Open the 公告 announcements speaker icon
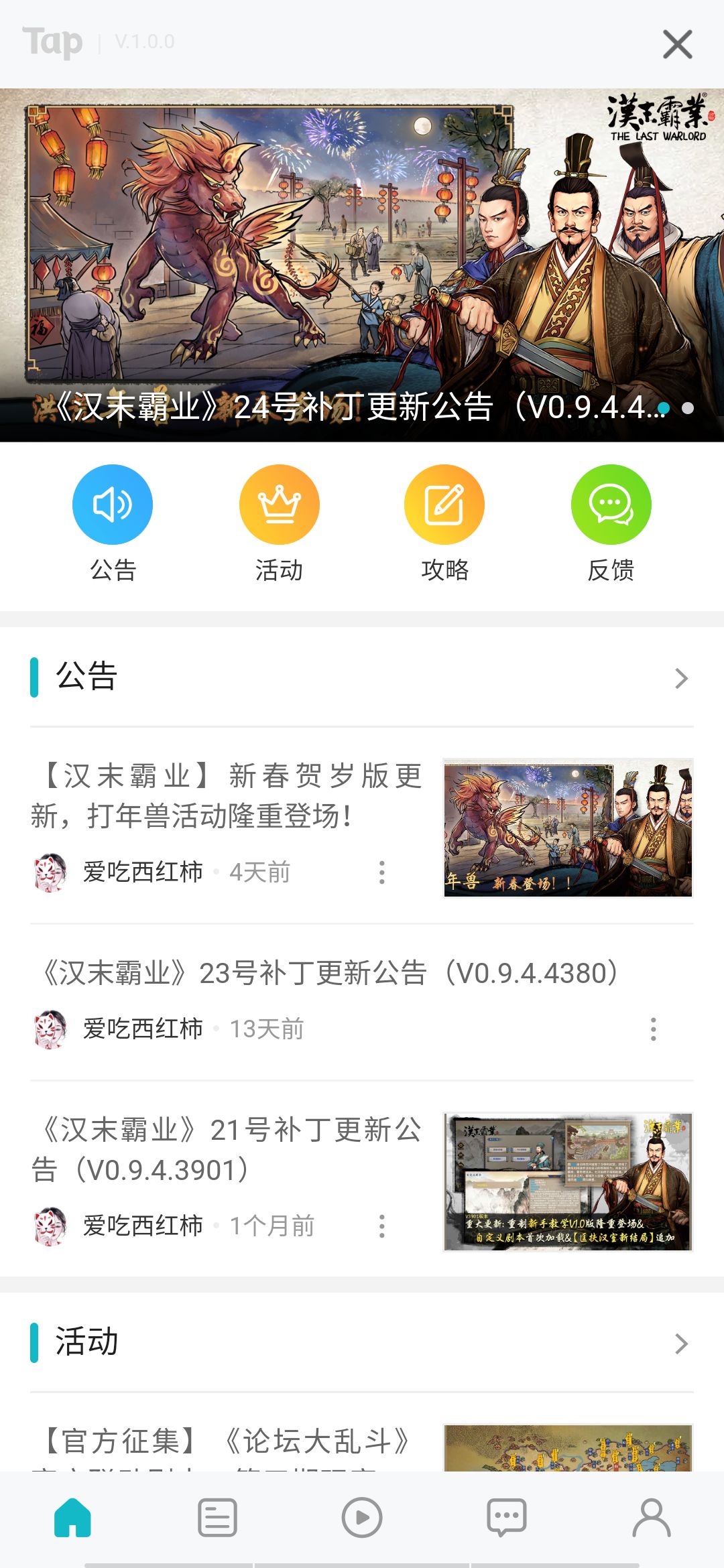 pos(113,504)
